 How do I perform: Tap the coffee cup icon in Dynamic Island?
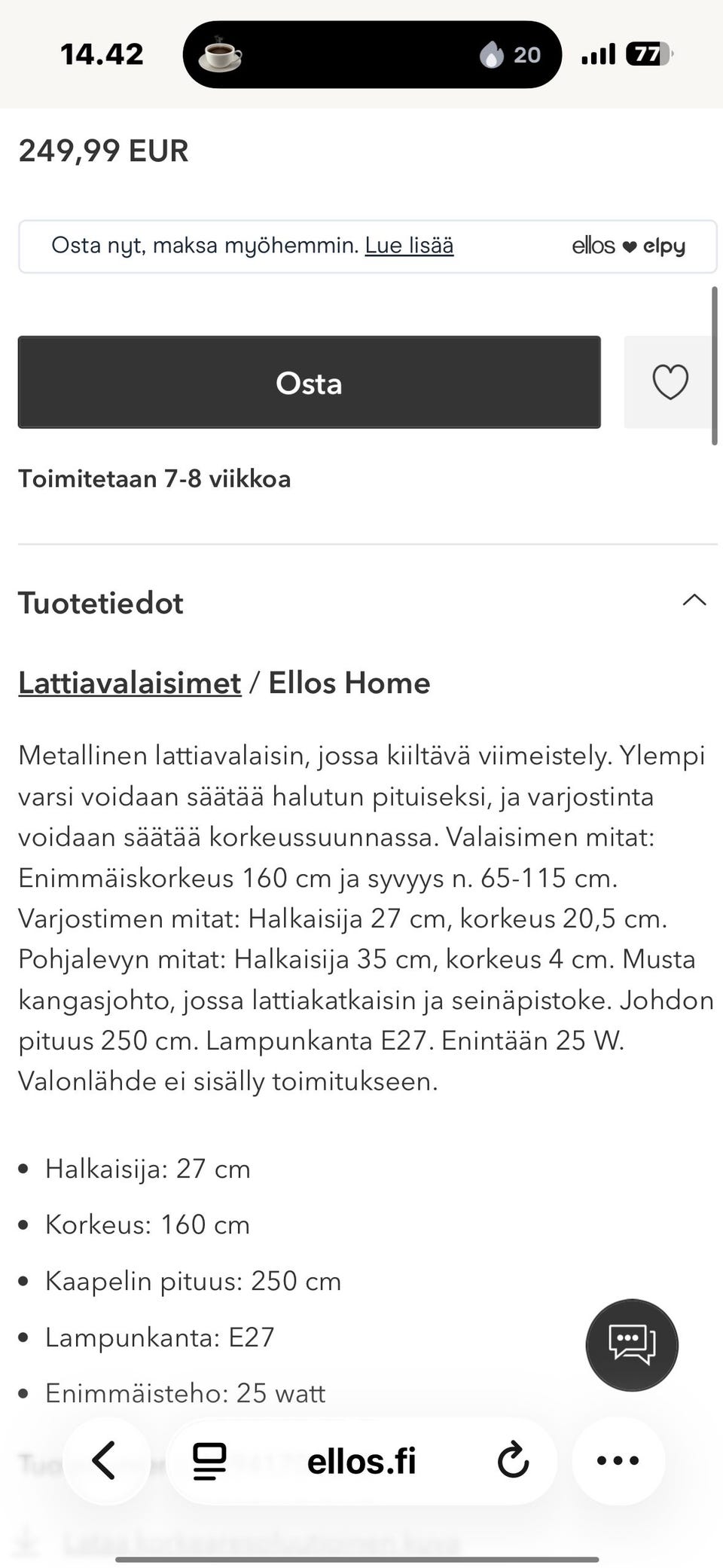[x=218, y=53]
